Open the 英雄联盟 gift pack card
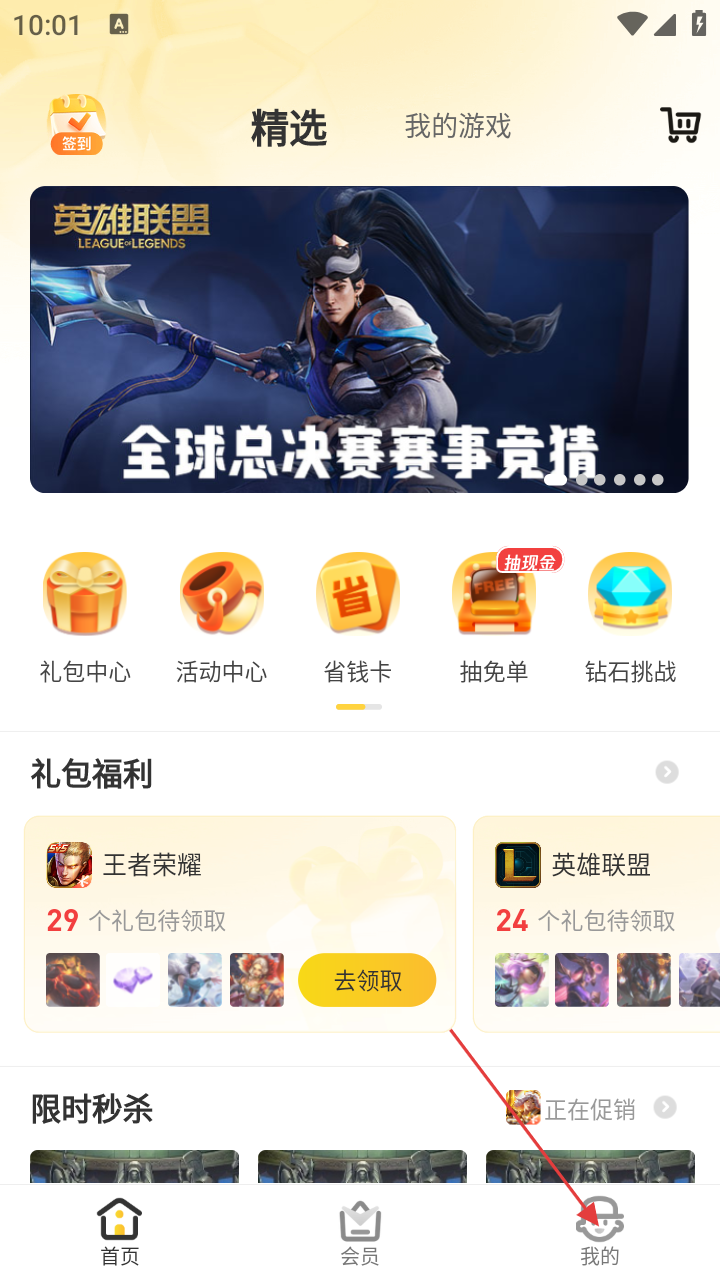The image size is (720, 1280). [600, 922]
